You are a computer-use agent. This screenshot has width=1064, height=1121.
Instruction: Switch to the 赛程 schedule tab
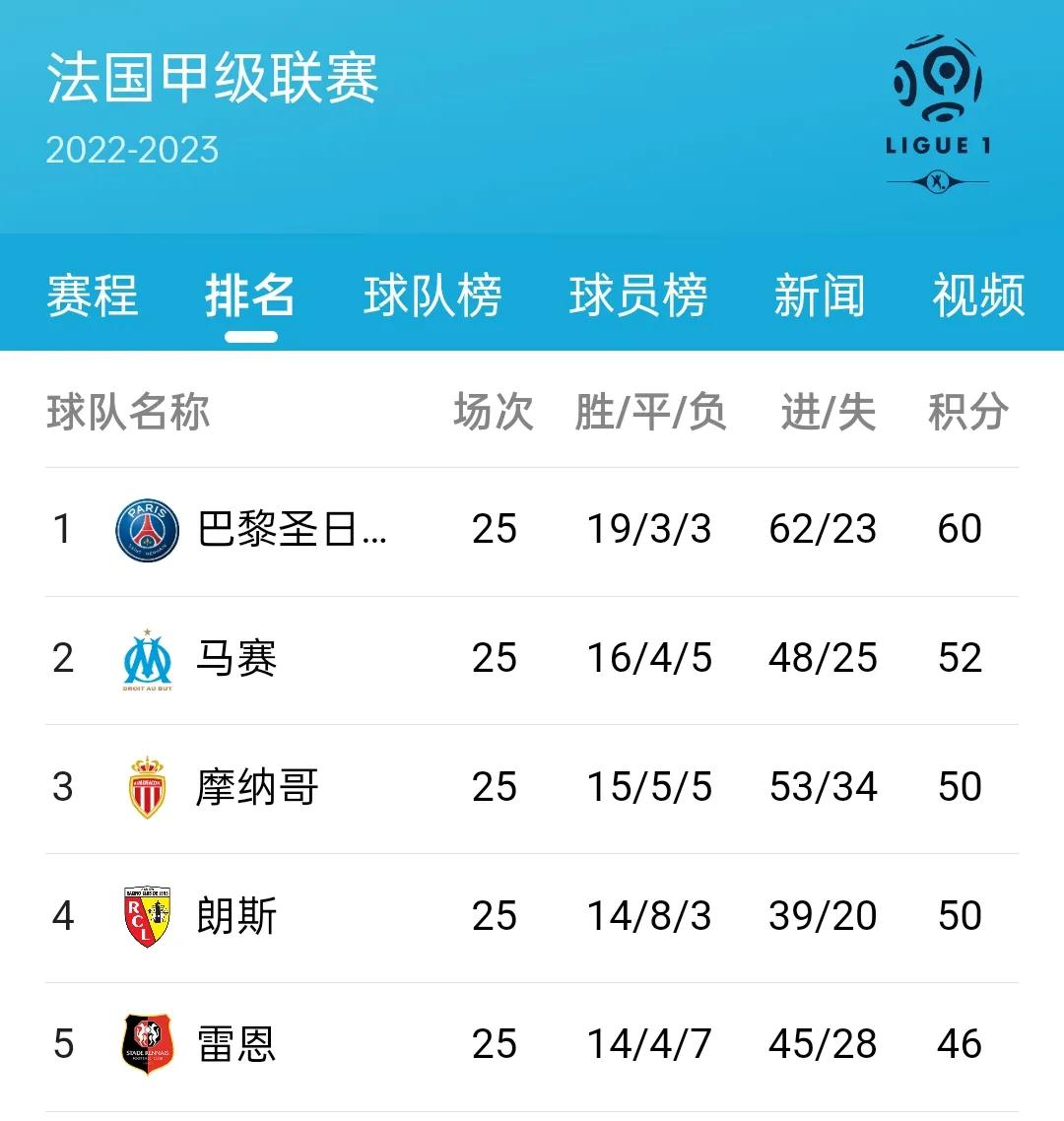coord(92,295)
